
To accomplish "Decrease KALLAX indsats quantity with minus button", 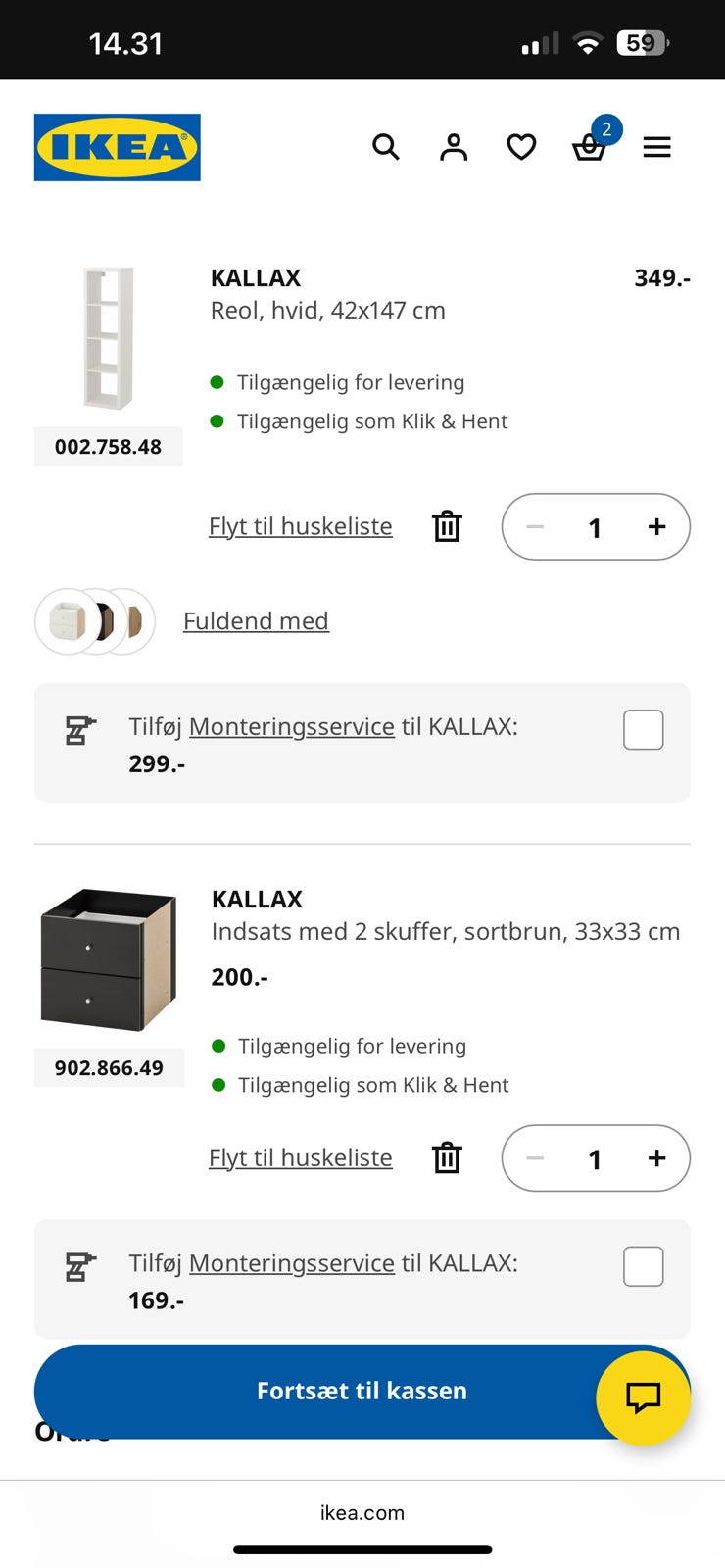I will (535, 1157).
